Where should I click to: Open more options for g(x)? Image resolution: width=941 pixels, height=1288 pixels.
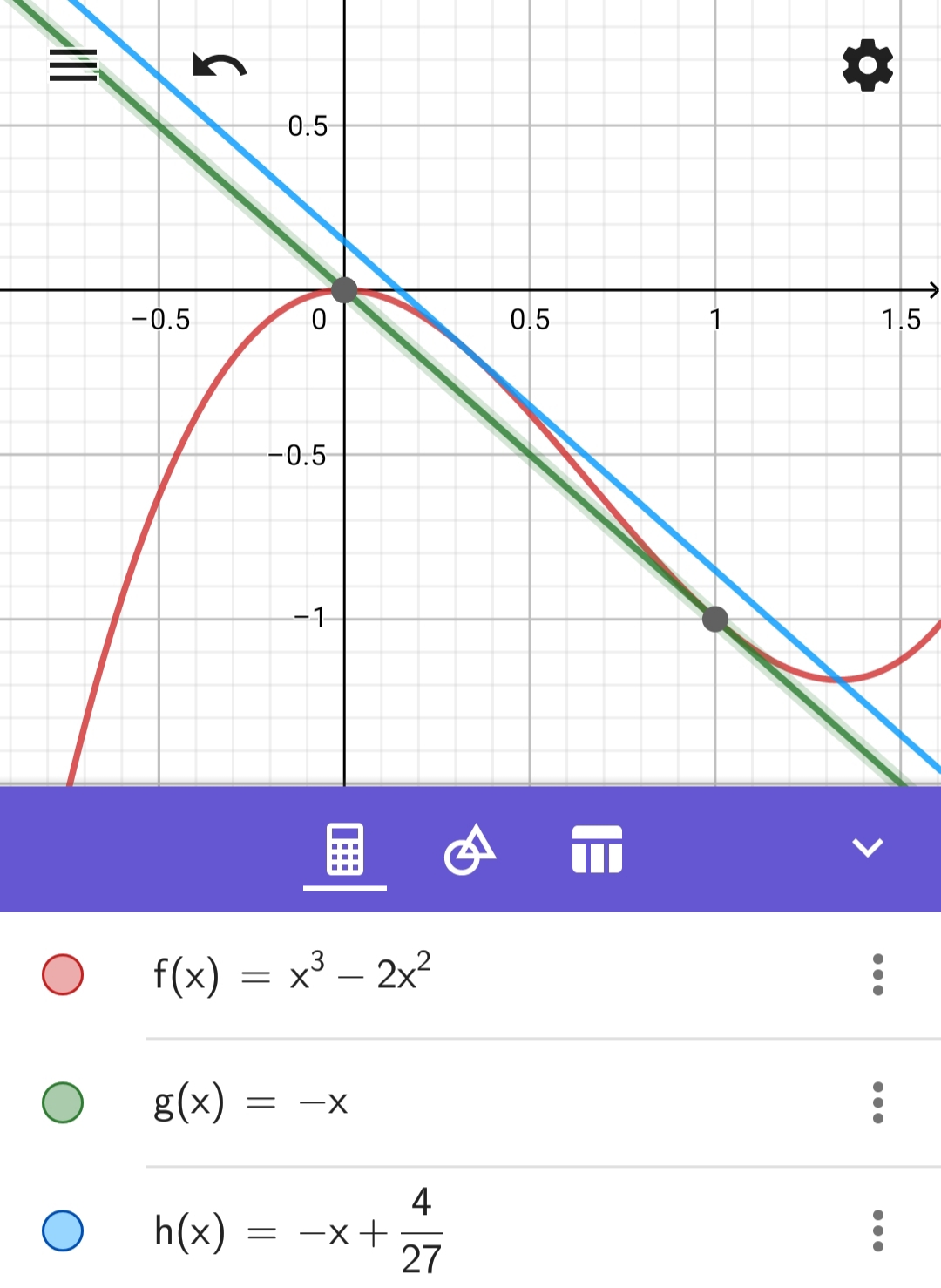coord(877,1102)
